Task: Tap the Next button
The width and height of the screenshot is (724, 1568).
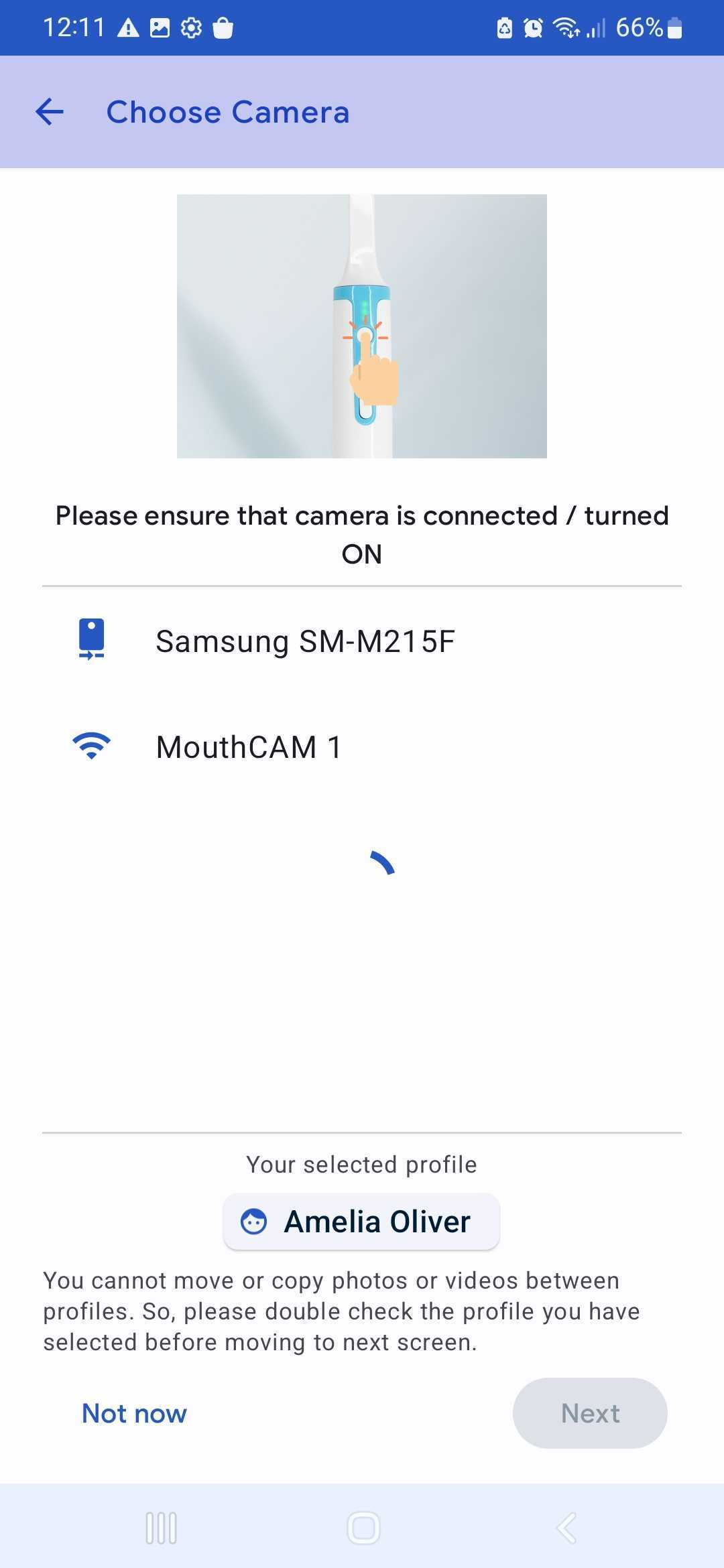Action: [590, 1413]
